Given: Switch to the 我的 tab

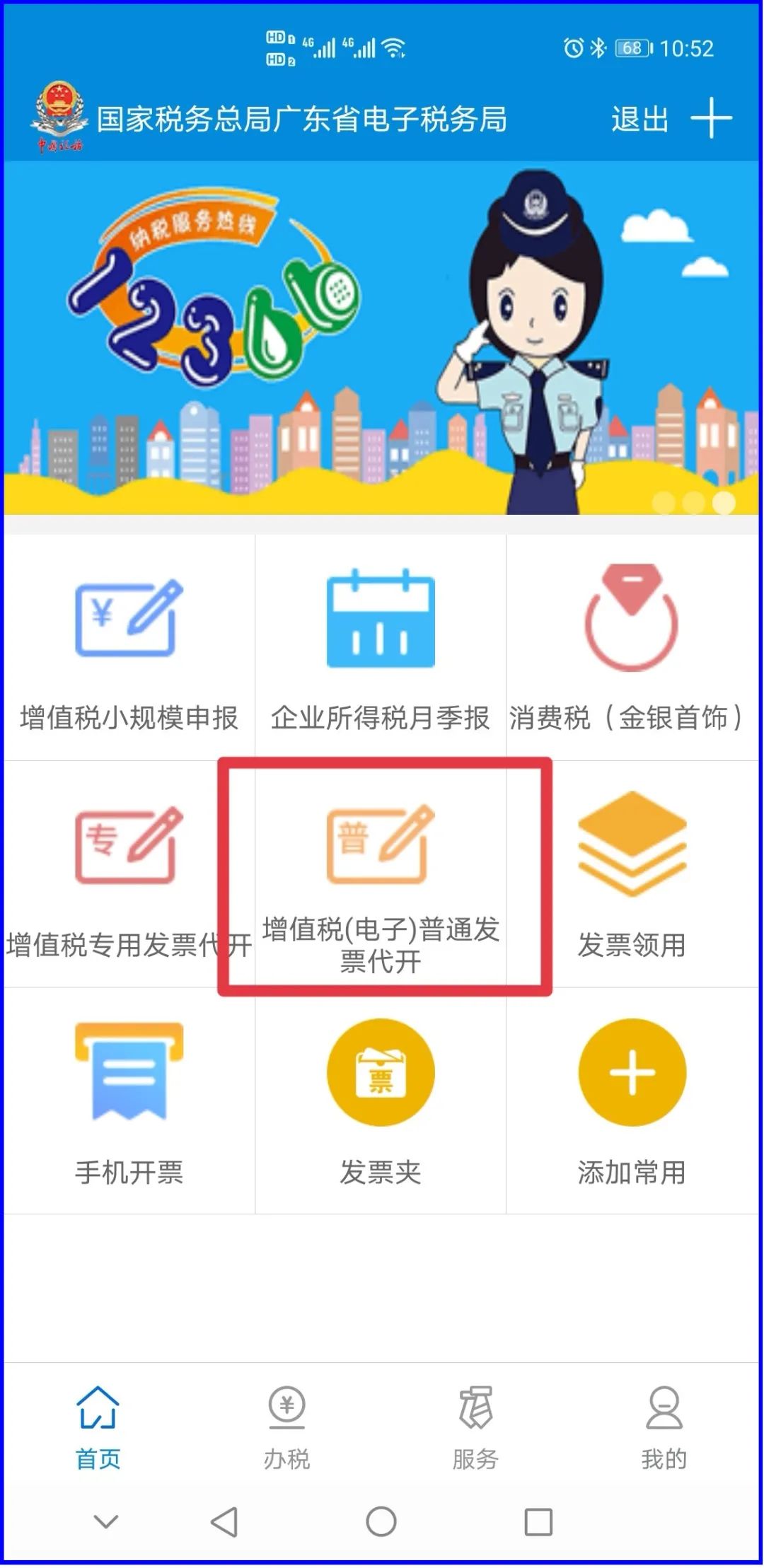Looking at the screenshot, I should [x=664, y=1428].
